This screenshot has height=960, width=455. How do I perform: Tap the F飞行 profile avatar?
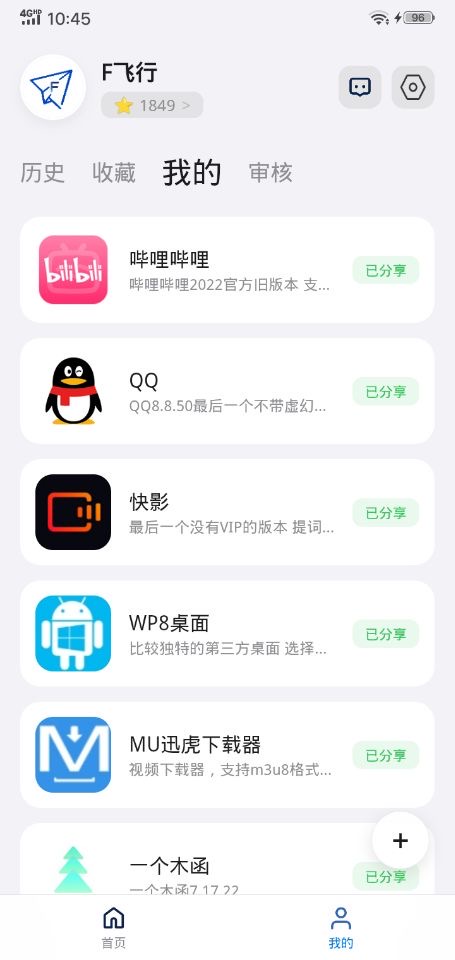point(53,87)
